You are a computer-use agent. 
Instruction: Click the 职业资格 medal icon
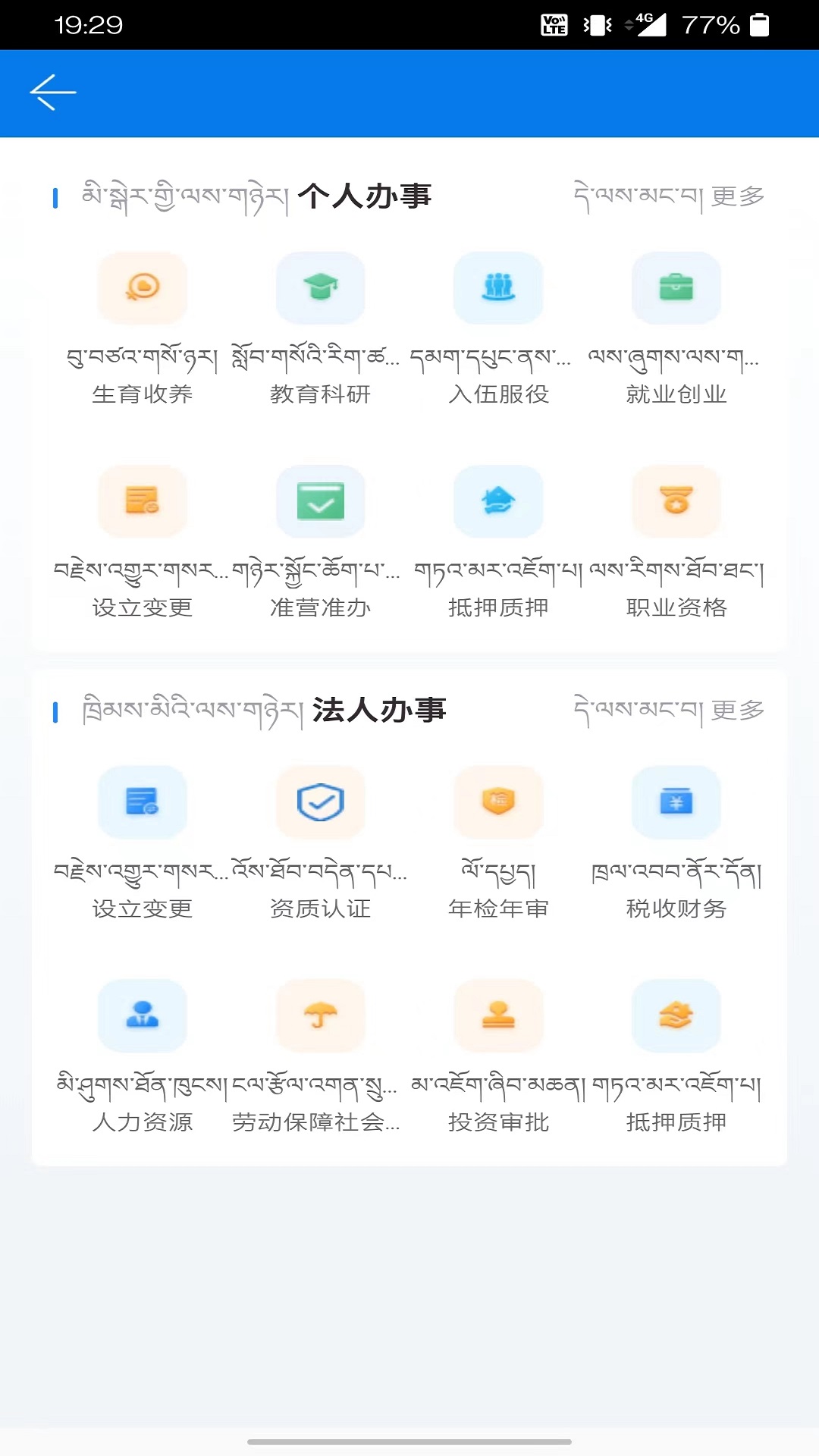coord(676,501)
